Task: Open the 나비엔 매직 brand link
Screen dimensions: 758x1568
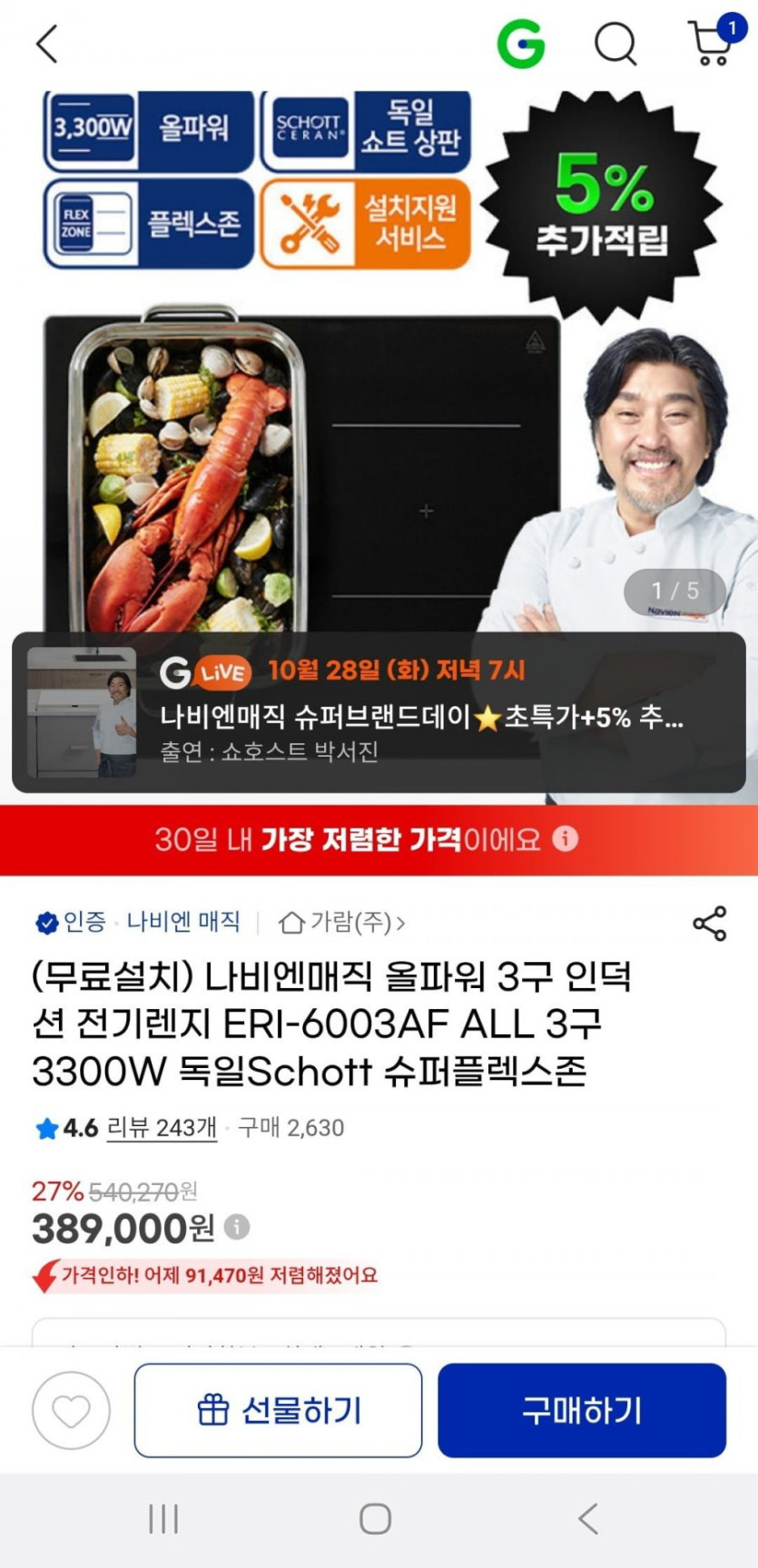Action: (182, 922)
